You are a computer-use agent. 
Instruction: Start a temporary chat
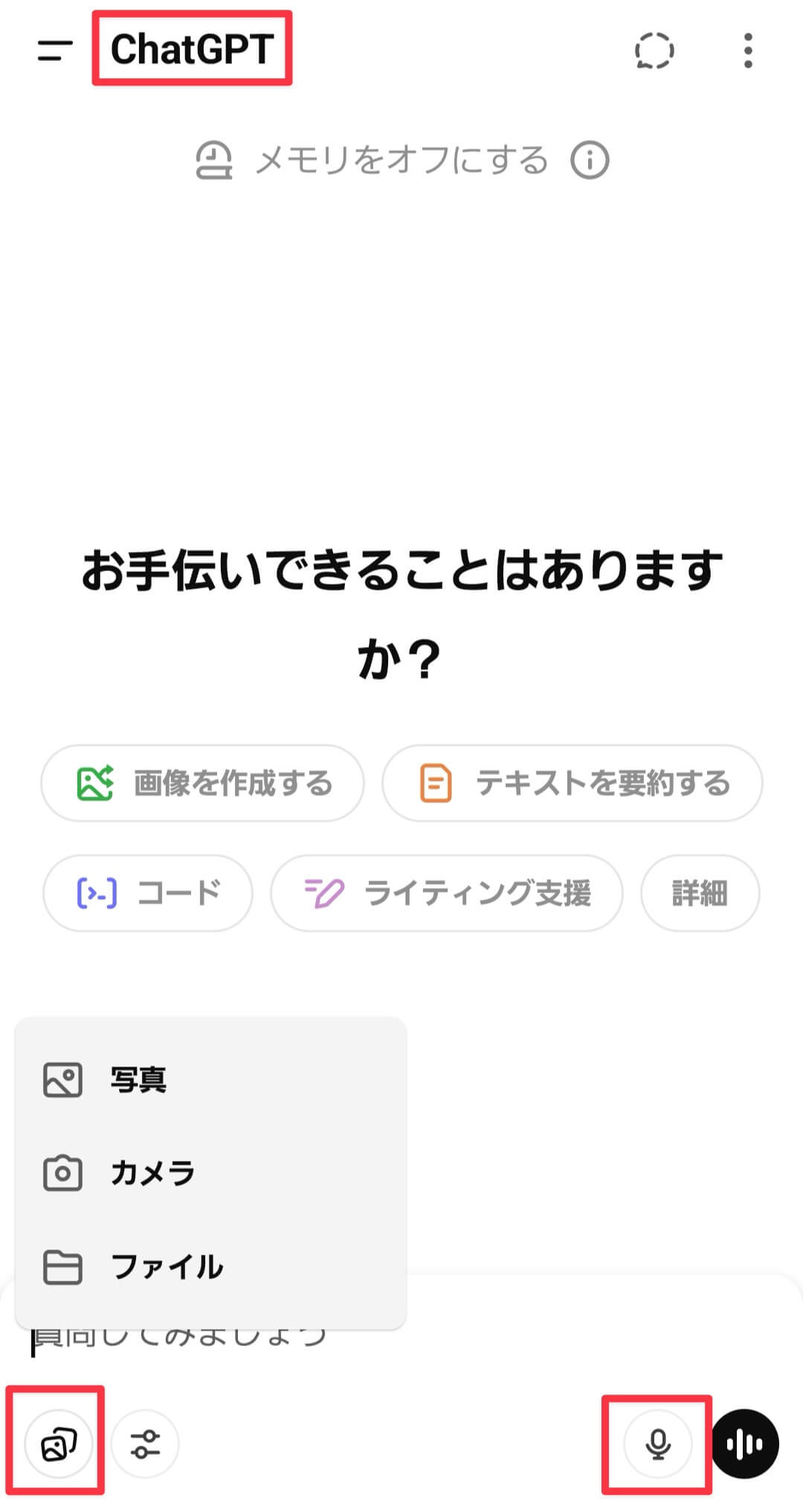pyautogui.click(x=654, y=51)
